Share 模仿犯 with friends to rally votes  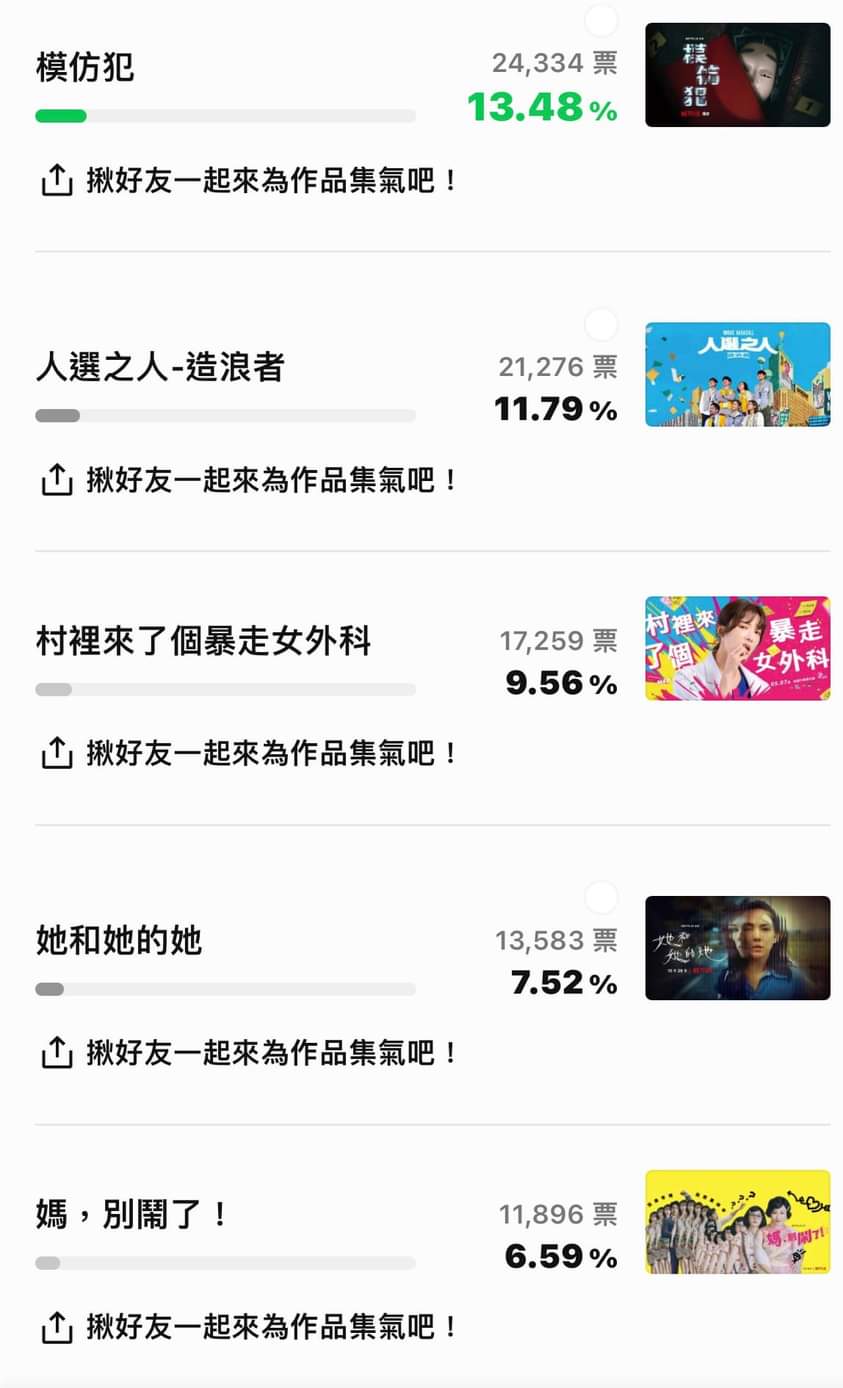(x=248, y=181)
